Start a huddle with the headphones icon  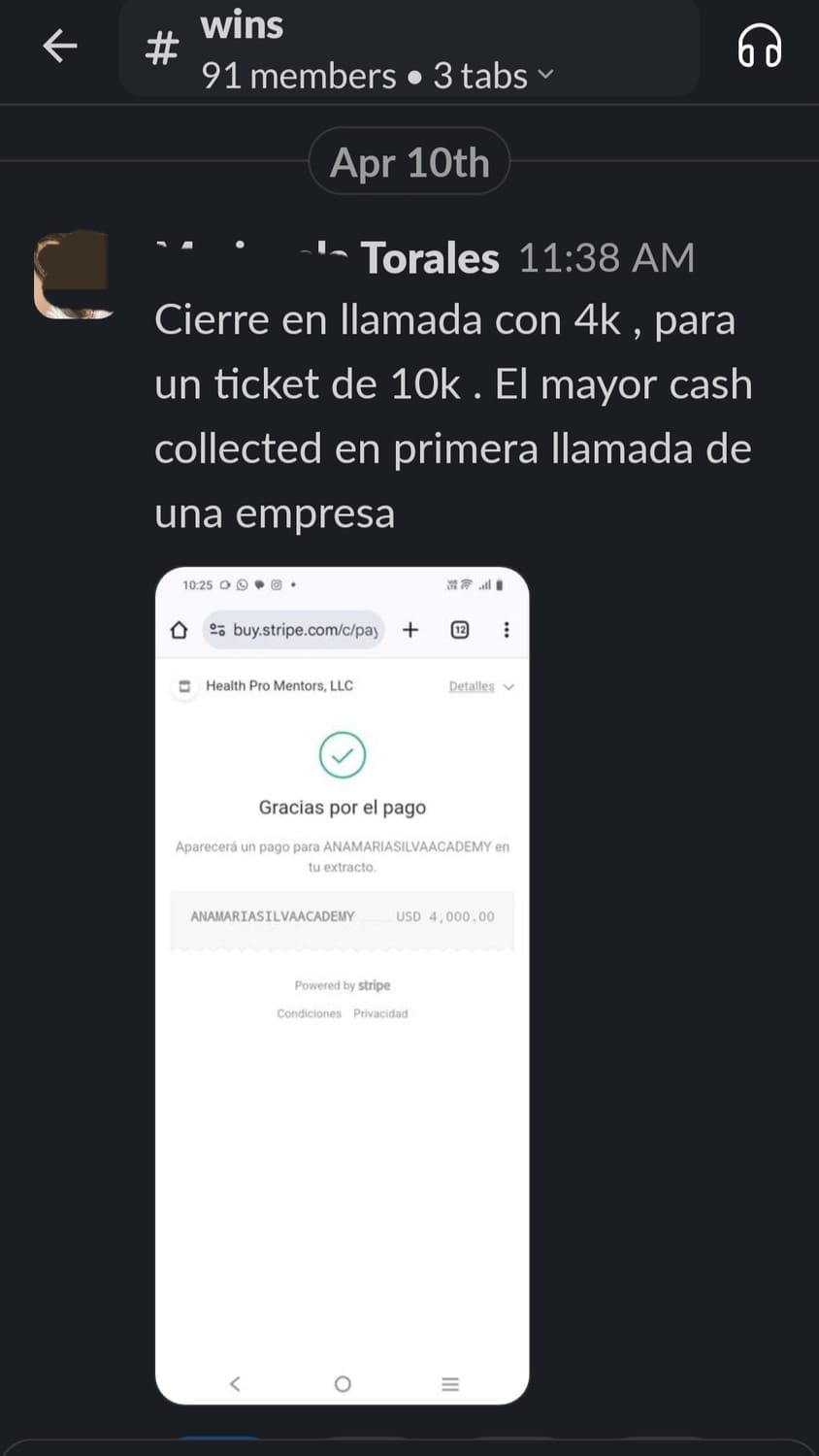pos(759,47)
